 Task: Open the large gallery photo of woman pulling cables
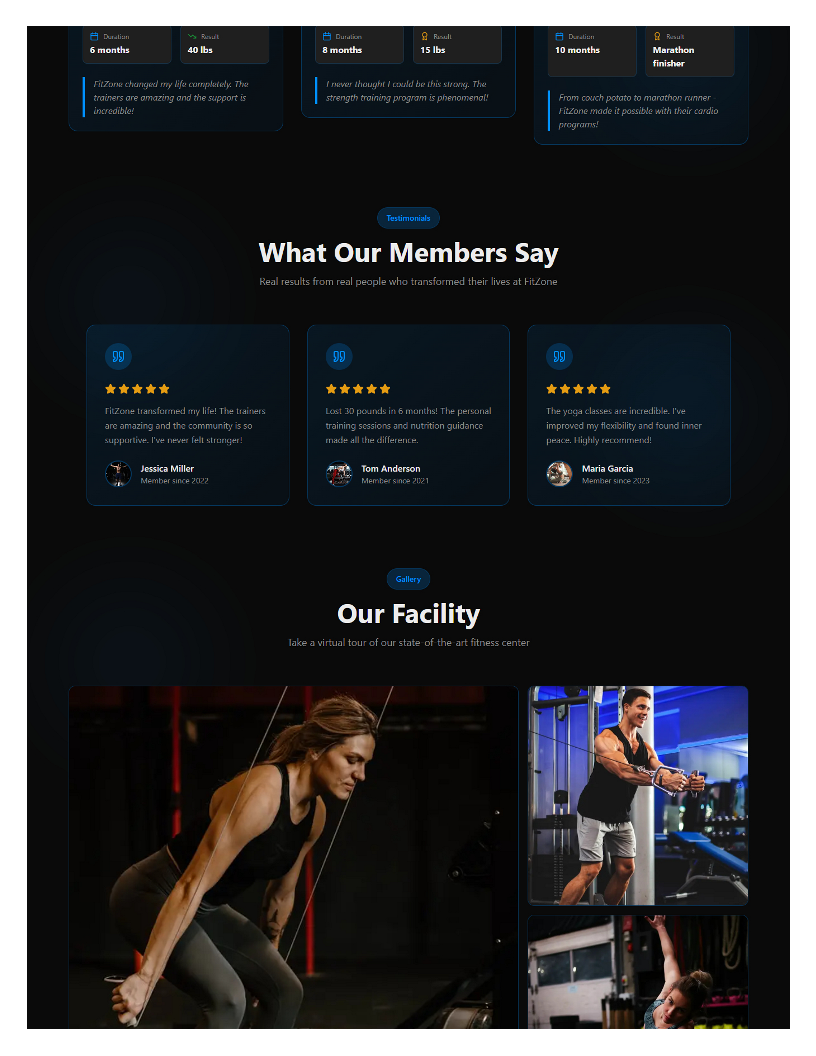293,856
